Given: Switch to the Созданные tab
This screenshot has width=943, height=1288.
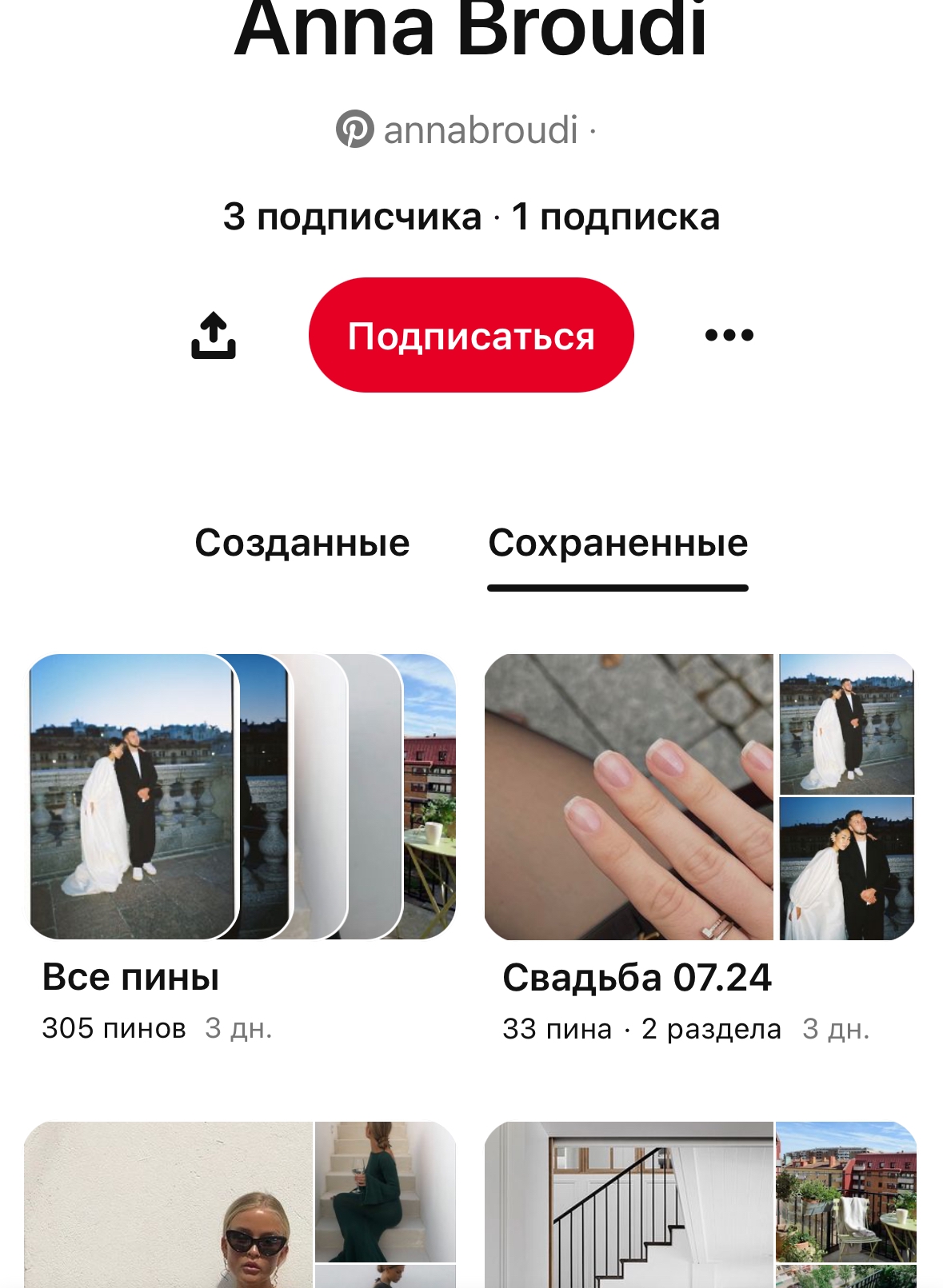Looking at the screenshot, I should (x=302, y=544).
